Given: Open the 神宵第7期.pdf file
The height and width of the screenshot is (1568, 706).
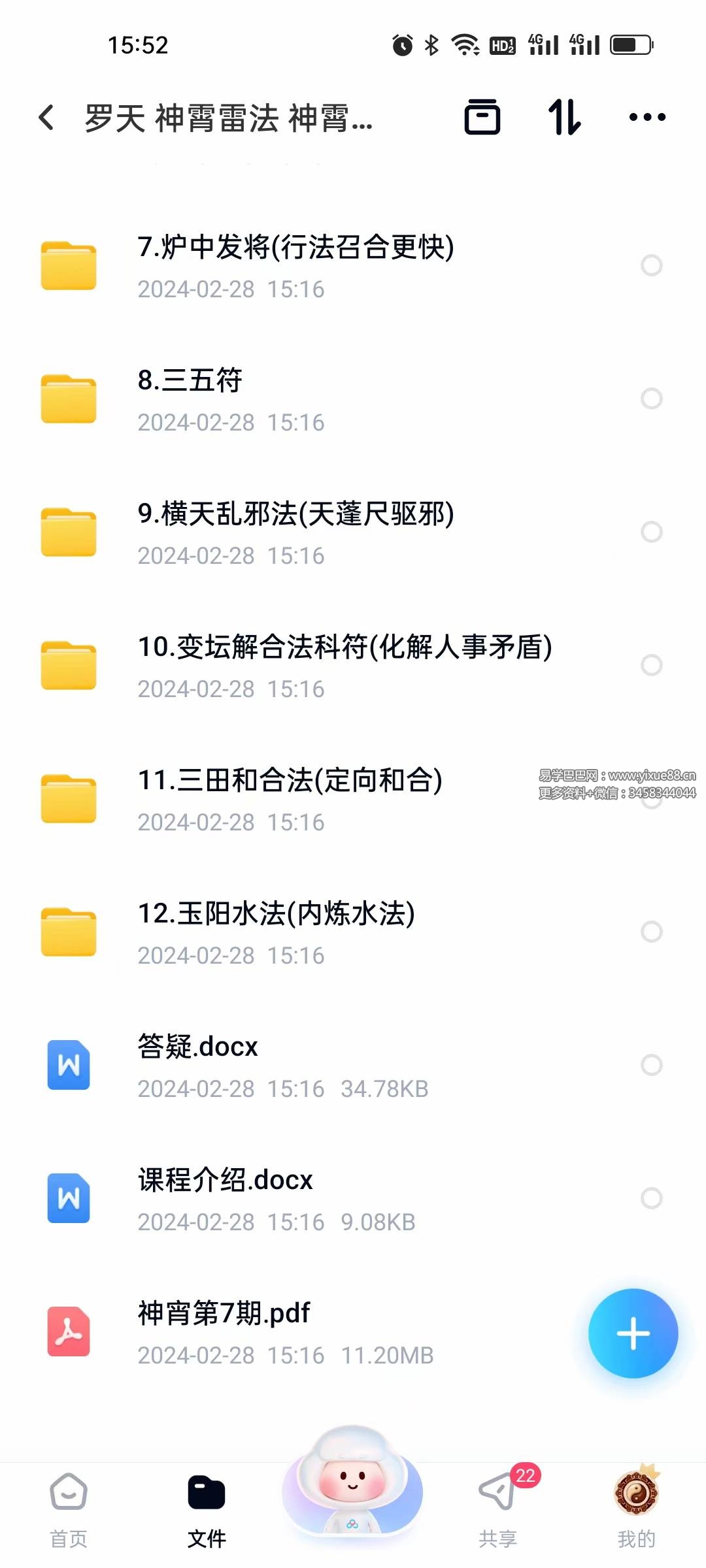Looking at the screenshot, I should (224, 1331).
